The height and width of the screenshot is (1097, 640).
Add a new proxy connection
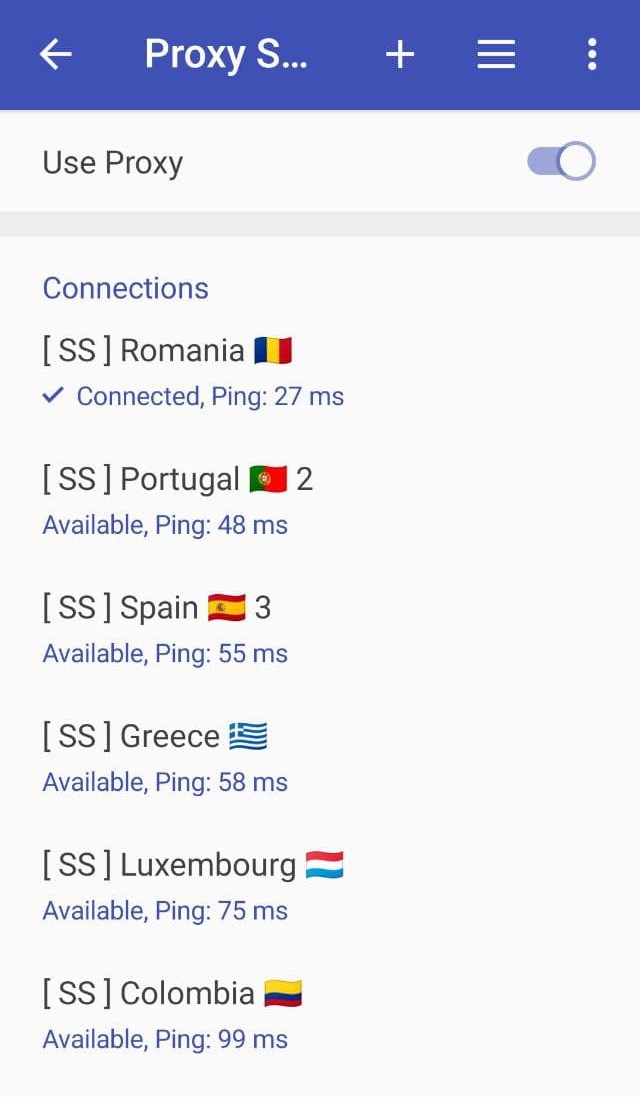tap(400, 54)
